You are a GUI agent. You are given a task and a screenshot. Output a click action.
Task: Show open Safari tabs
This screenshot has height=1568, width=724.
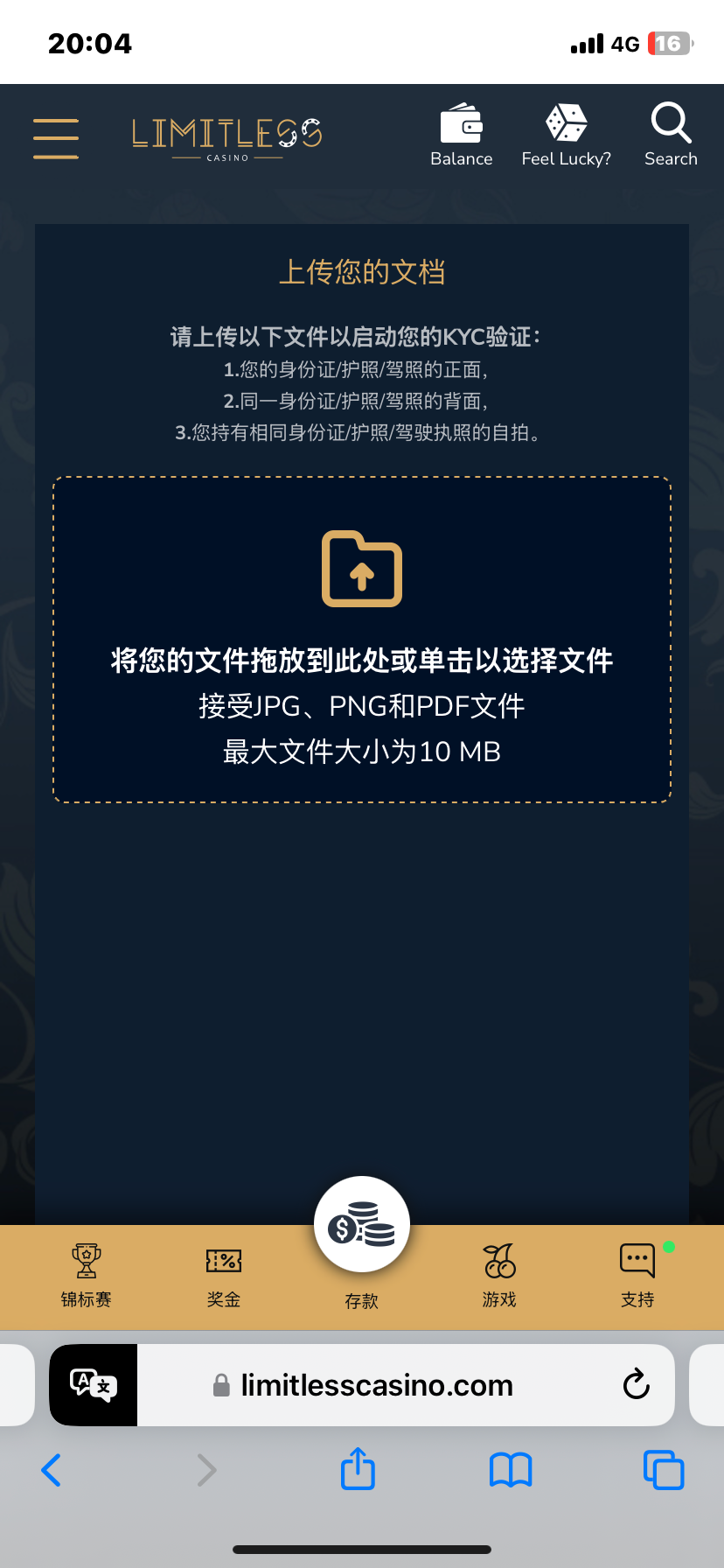point(664,1470)
